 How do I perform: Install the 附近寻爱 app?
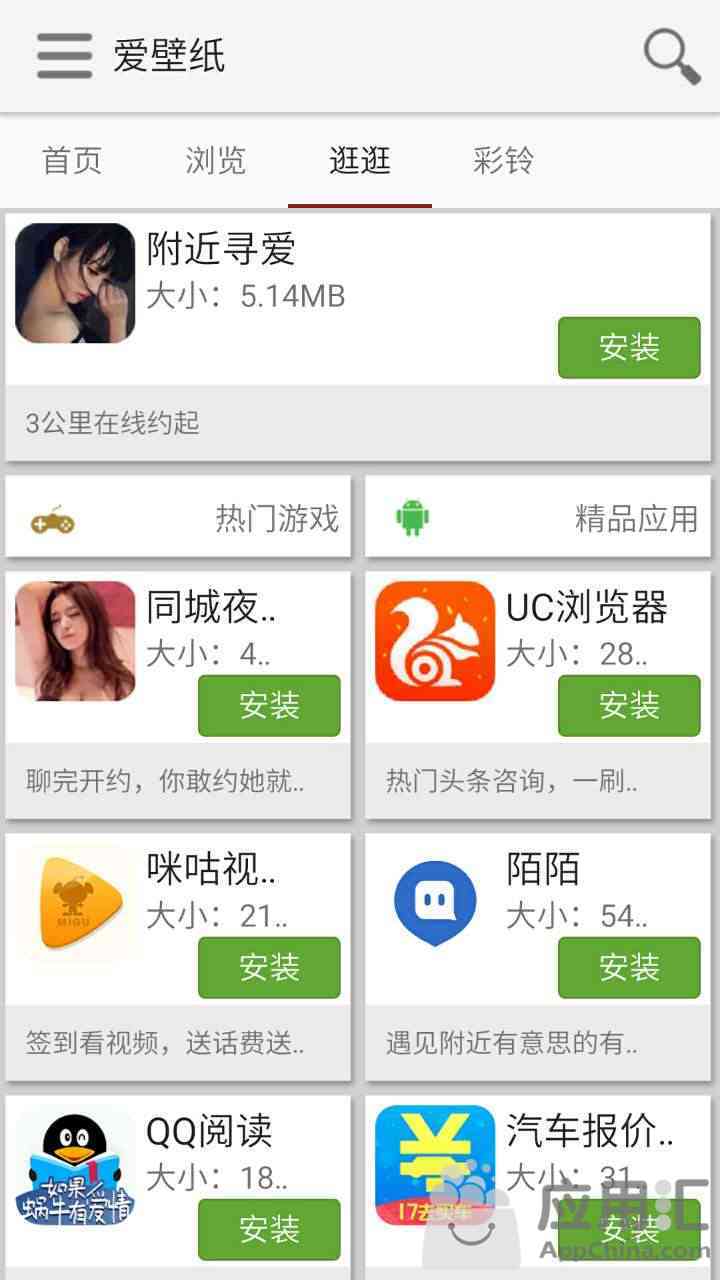(628, 347)
